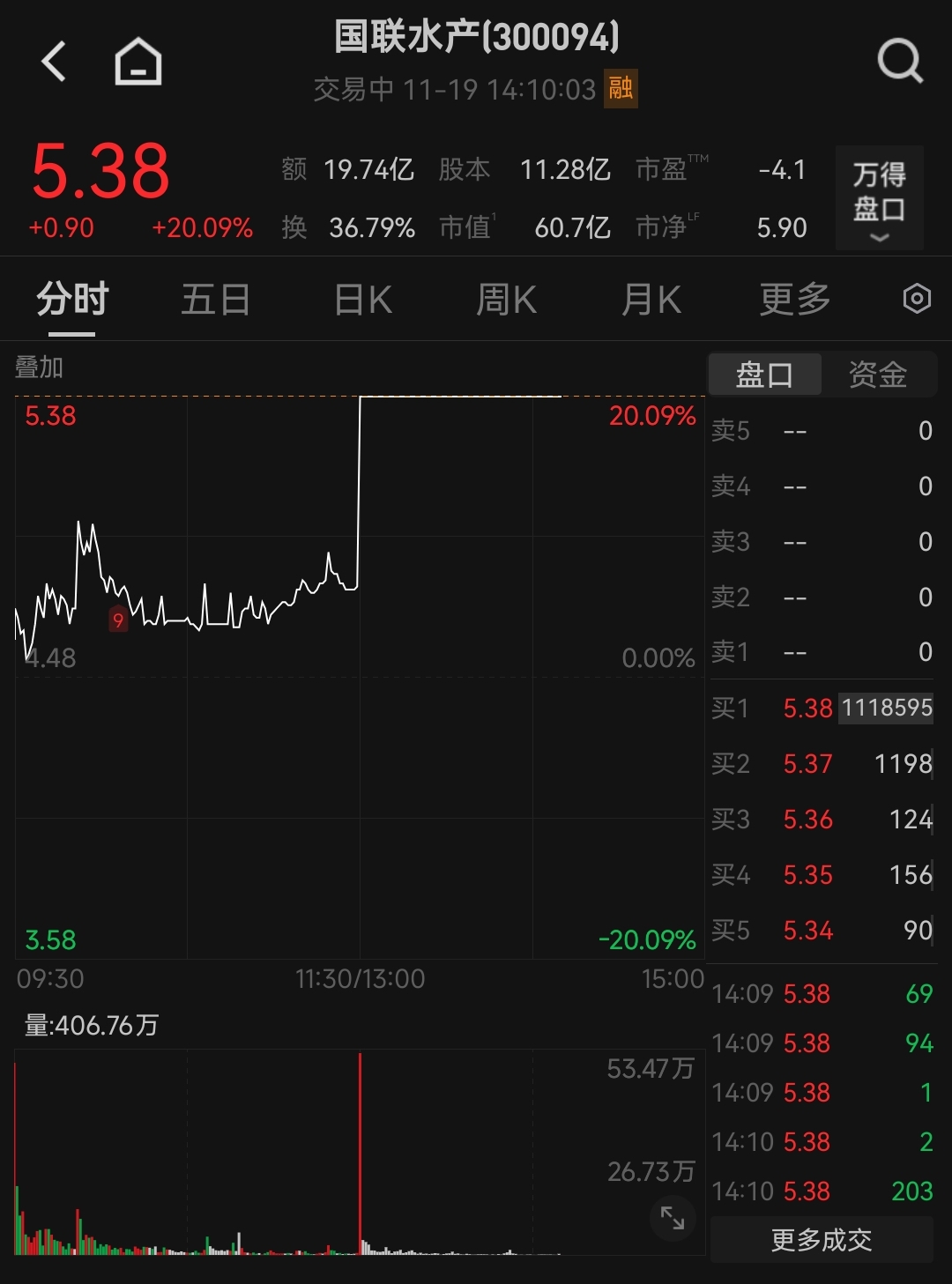Switch to the 月K chart

pyautogui.click(x=651, y=300)
